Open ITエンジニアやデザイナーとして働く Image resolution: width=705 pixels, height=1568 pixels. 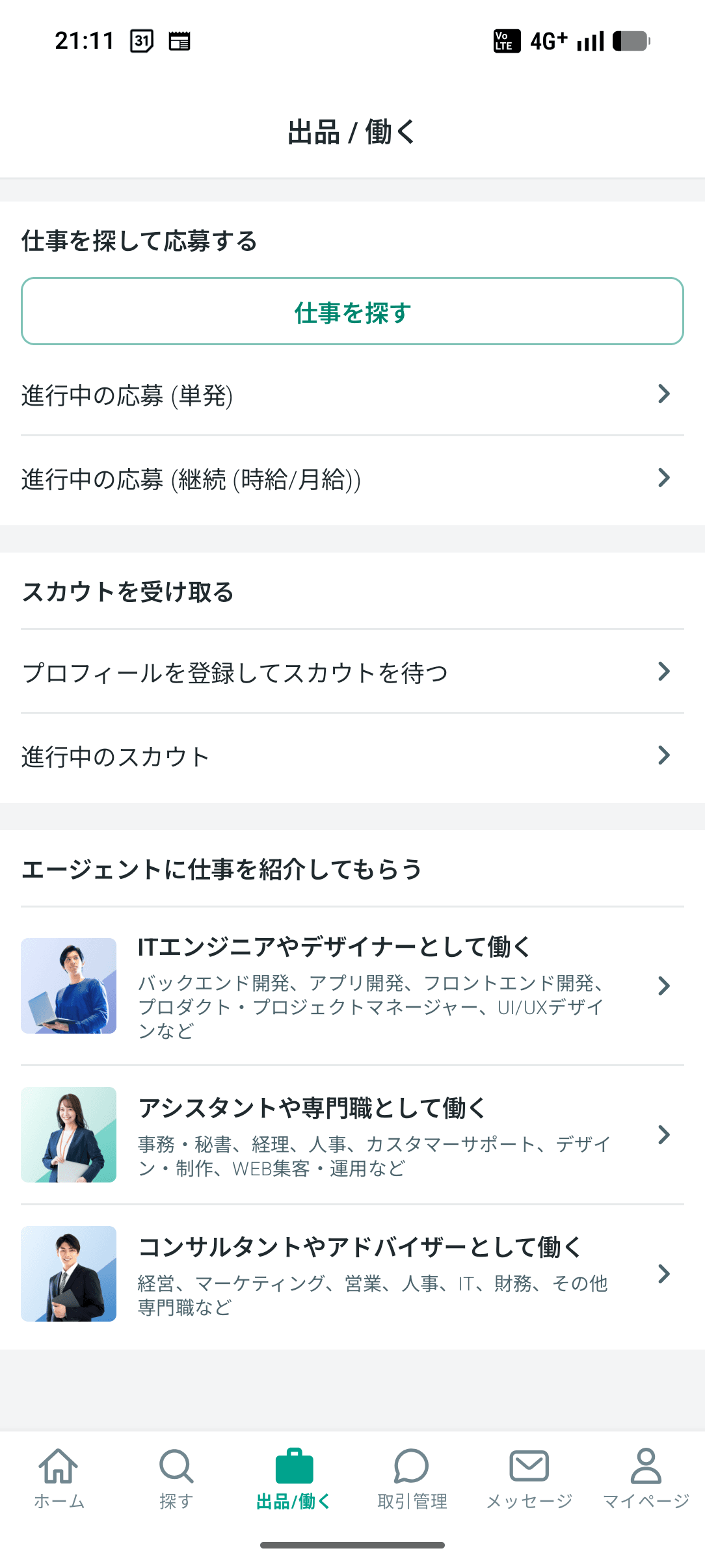(352, 986)
